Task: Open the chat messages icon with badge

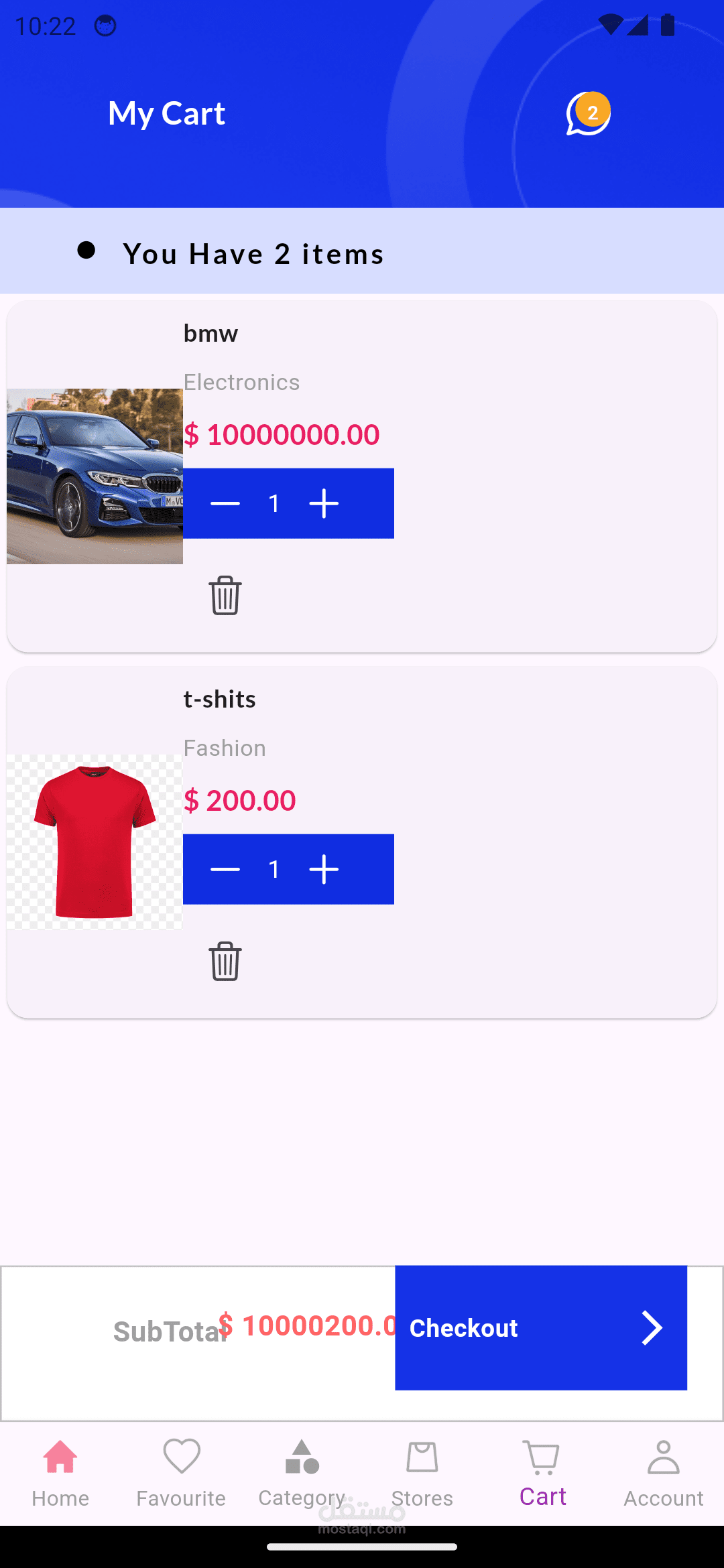Action: click(588, 113)
